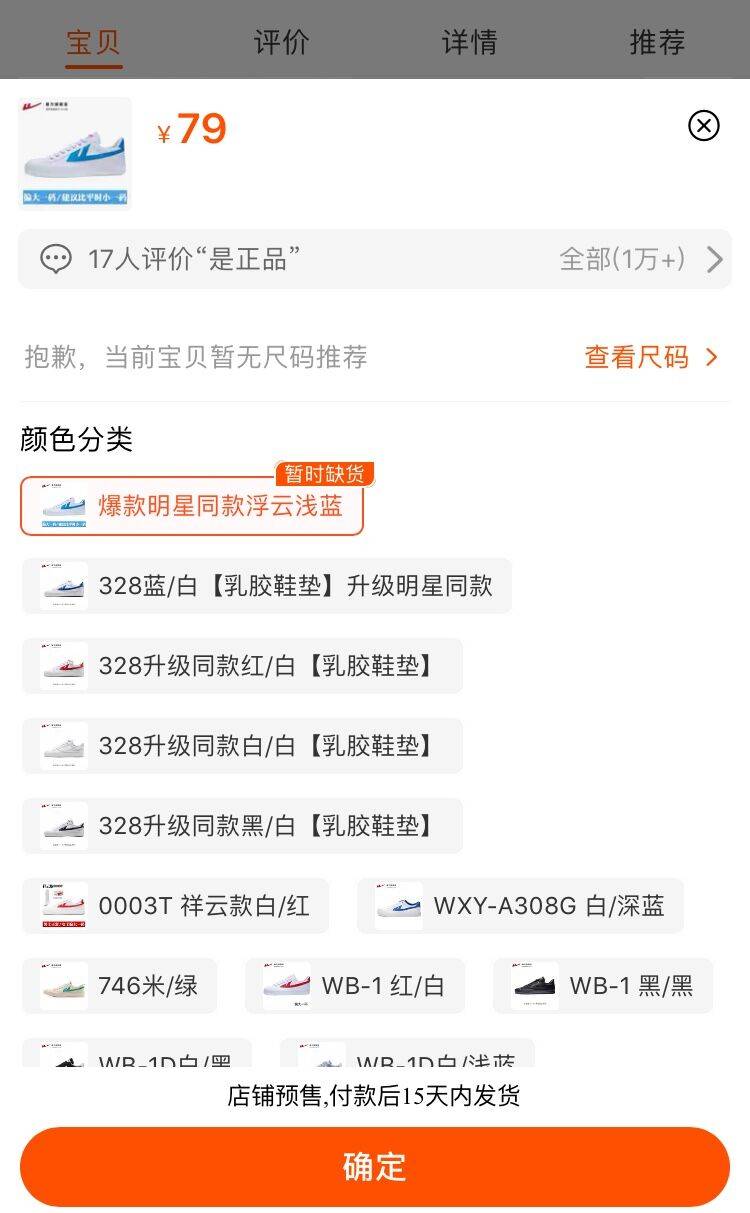This screenshot has width=750, height=1213.
Task: Pick 328升级同款白/白 option
Action: click(x=242, y=746)
